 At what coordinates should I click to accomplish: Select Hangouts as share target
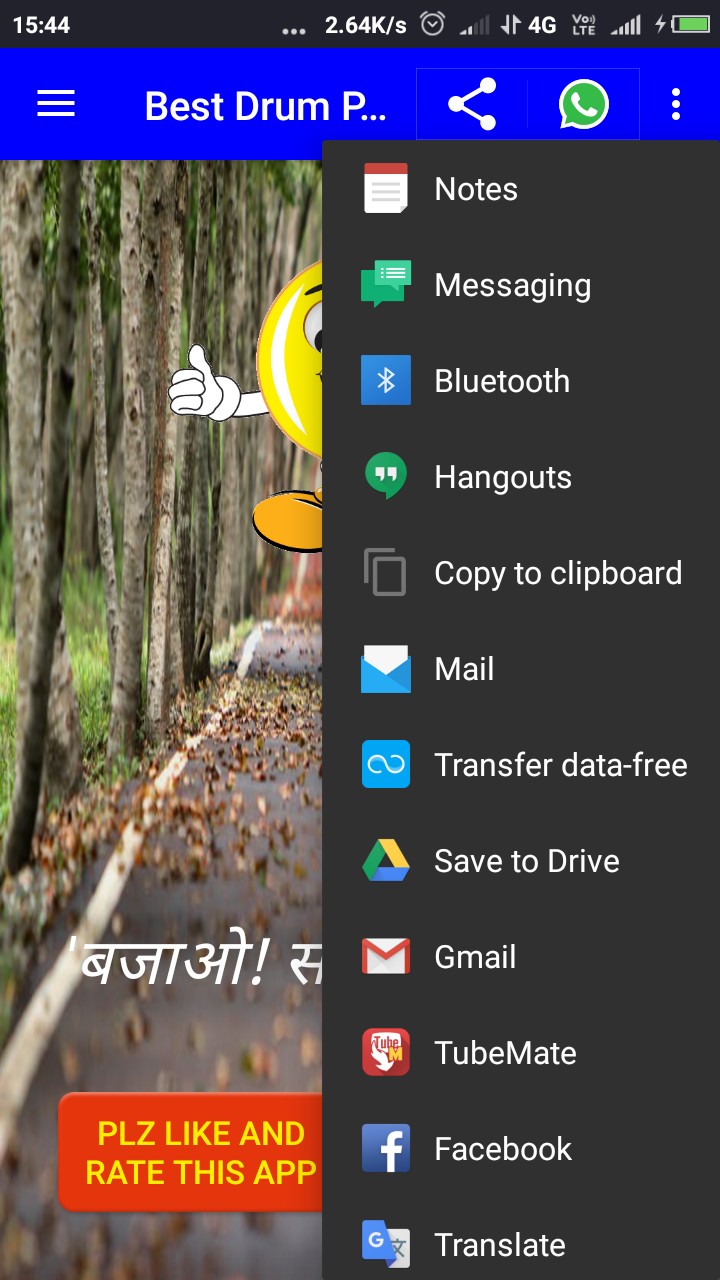tap(520, 477)
